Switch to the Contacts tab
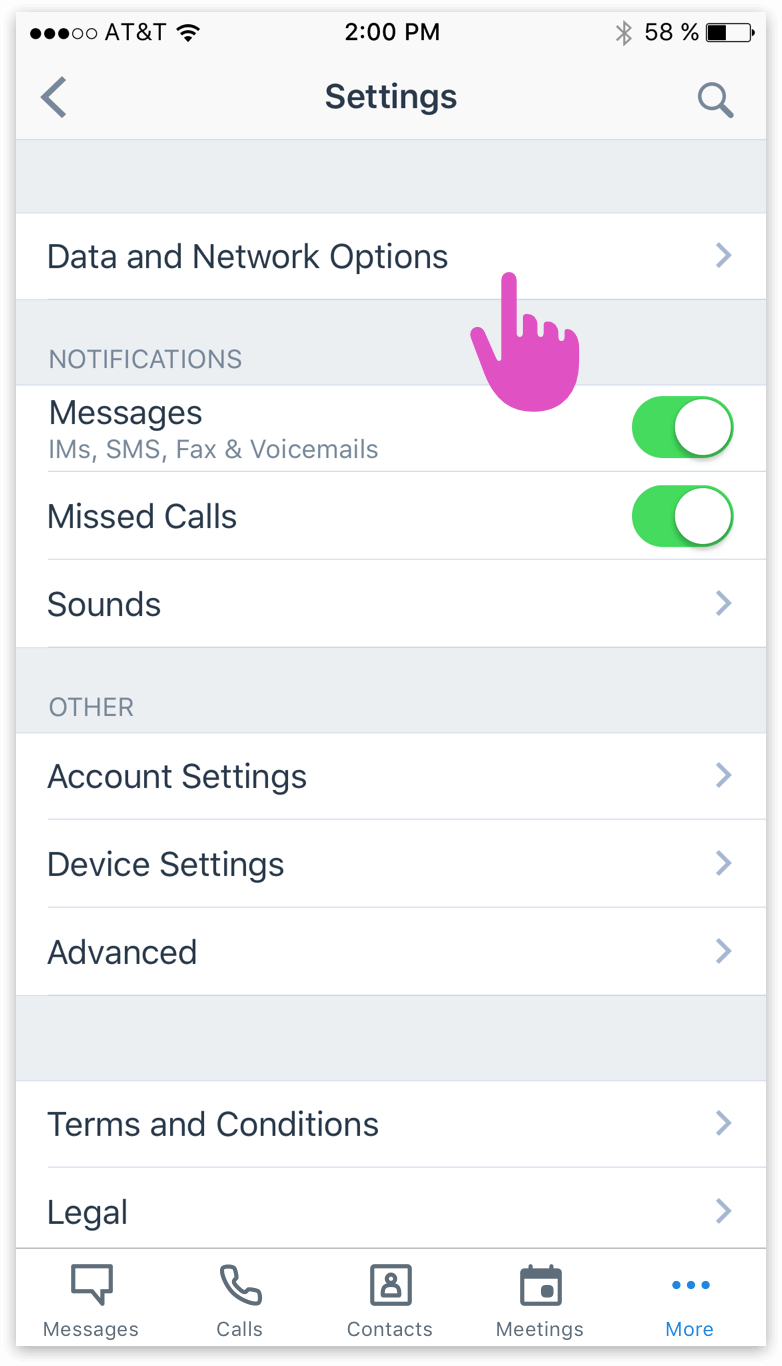 tap(390, 1300)
